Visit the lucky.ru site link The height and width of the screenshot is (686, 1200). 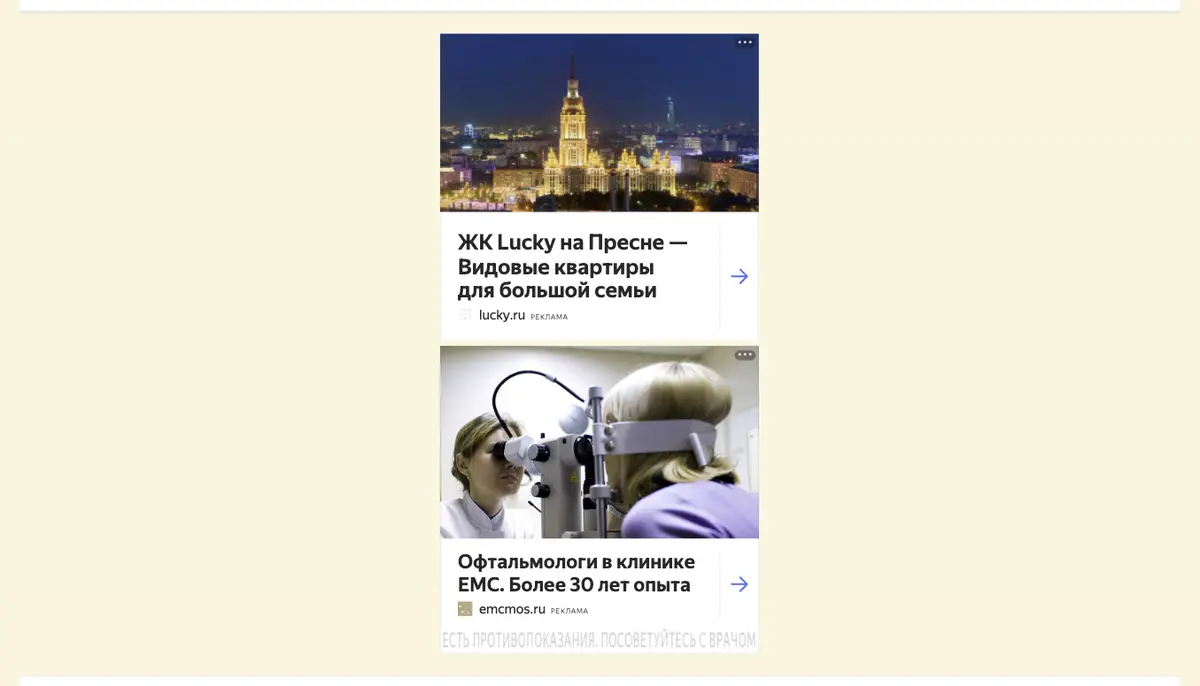click(502, 315)
